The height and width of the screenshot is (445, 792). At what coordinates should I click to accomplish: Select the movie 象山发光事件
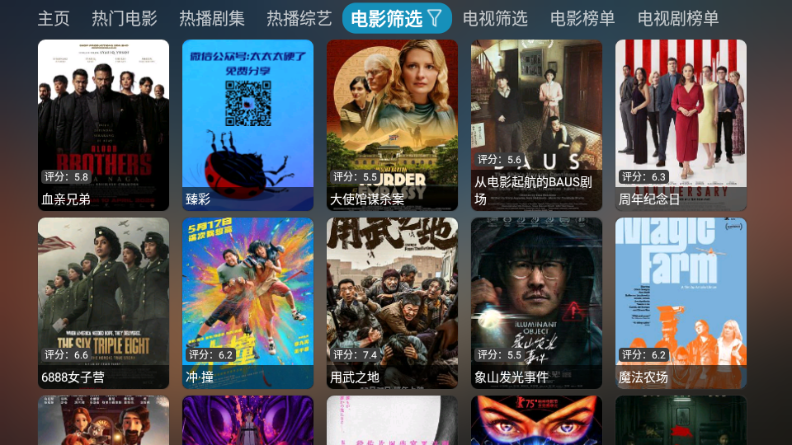[x=536, y=302]
